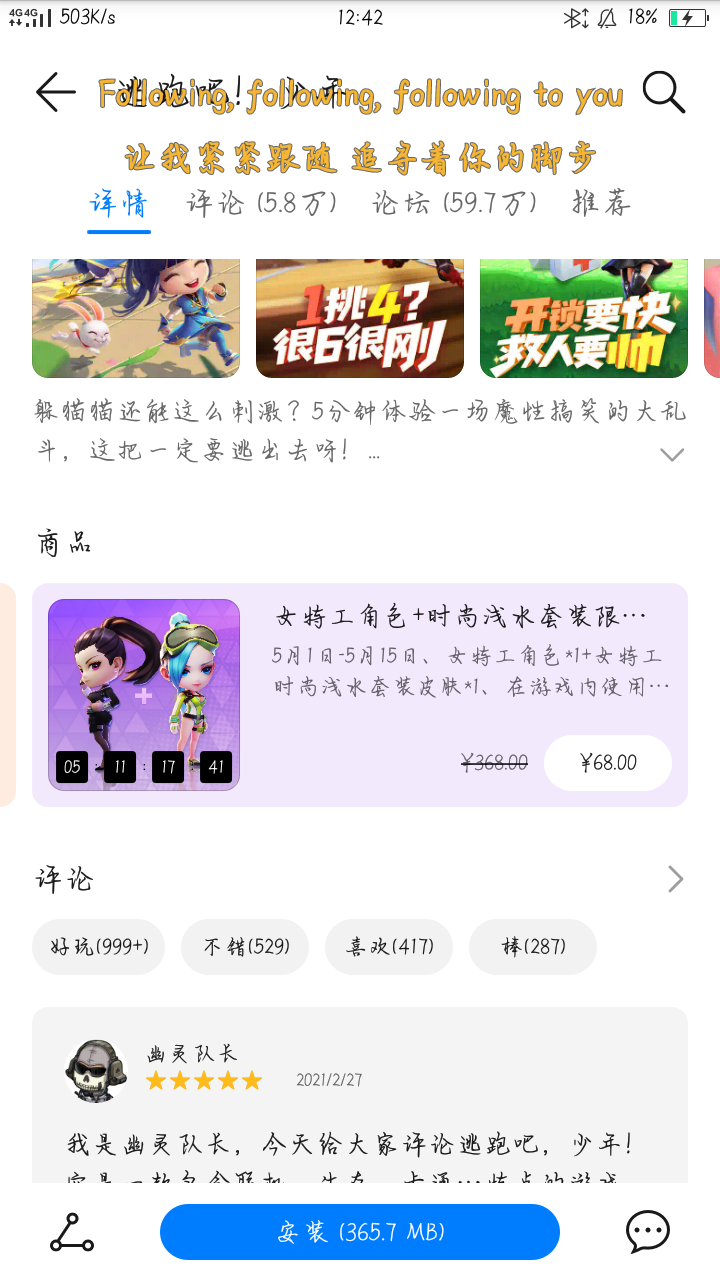Image resolution: width=720 pixels, height=1280 pixels.
Task: Open the 1挑4 很6很刚 screenshot
Action: [x=360, y=318]
